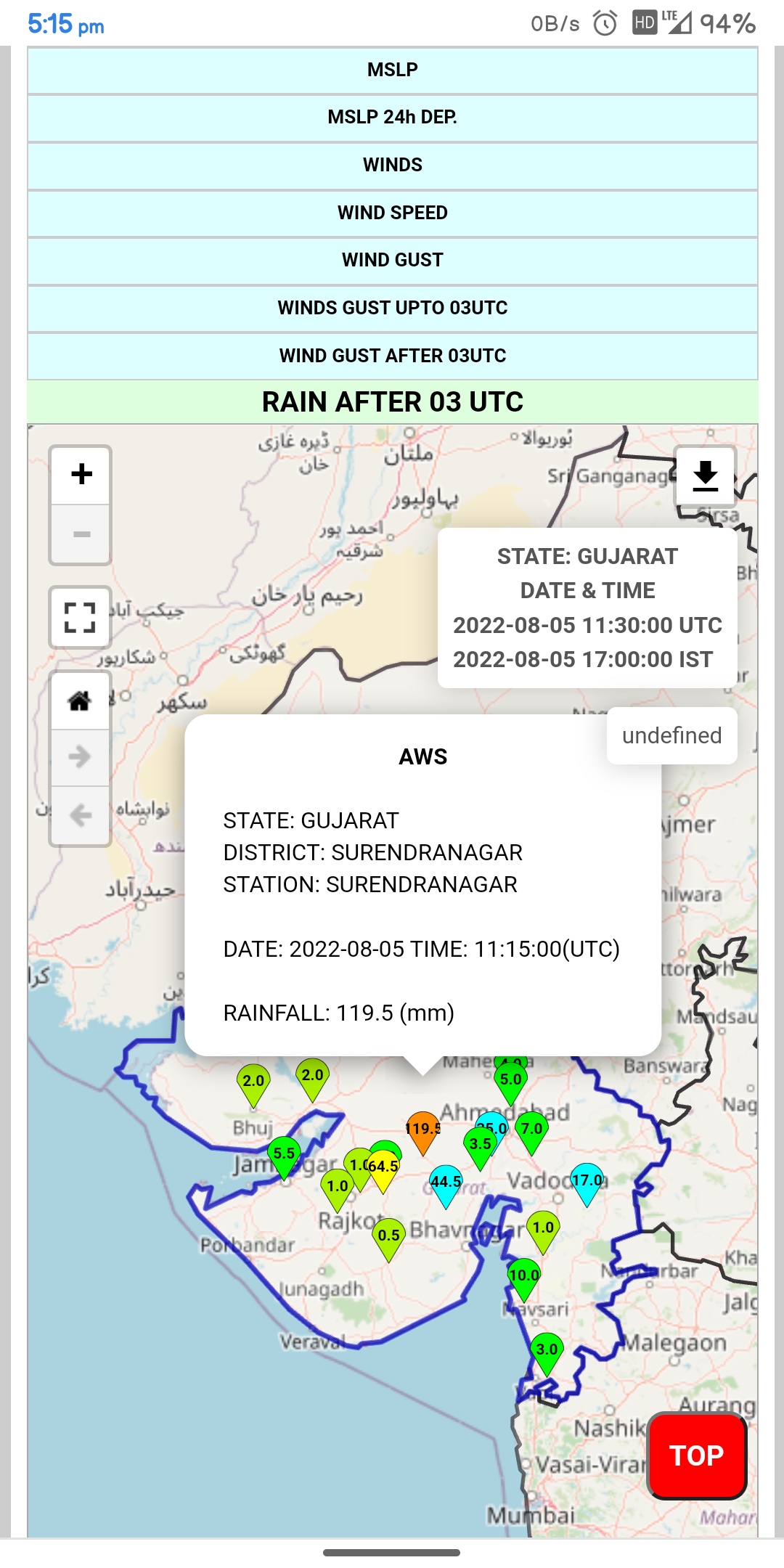Open the MSLP map layer
The height and width of the screenshot is (1568, 784).
(x=392, y=70)
